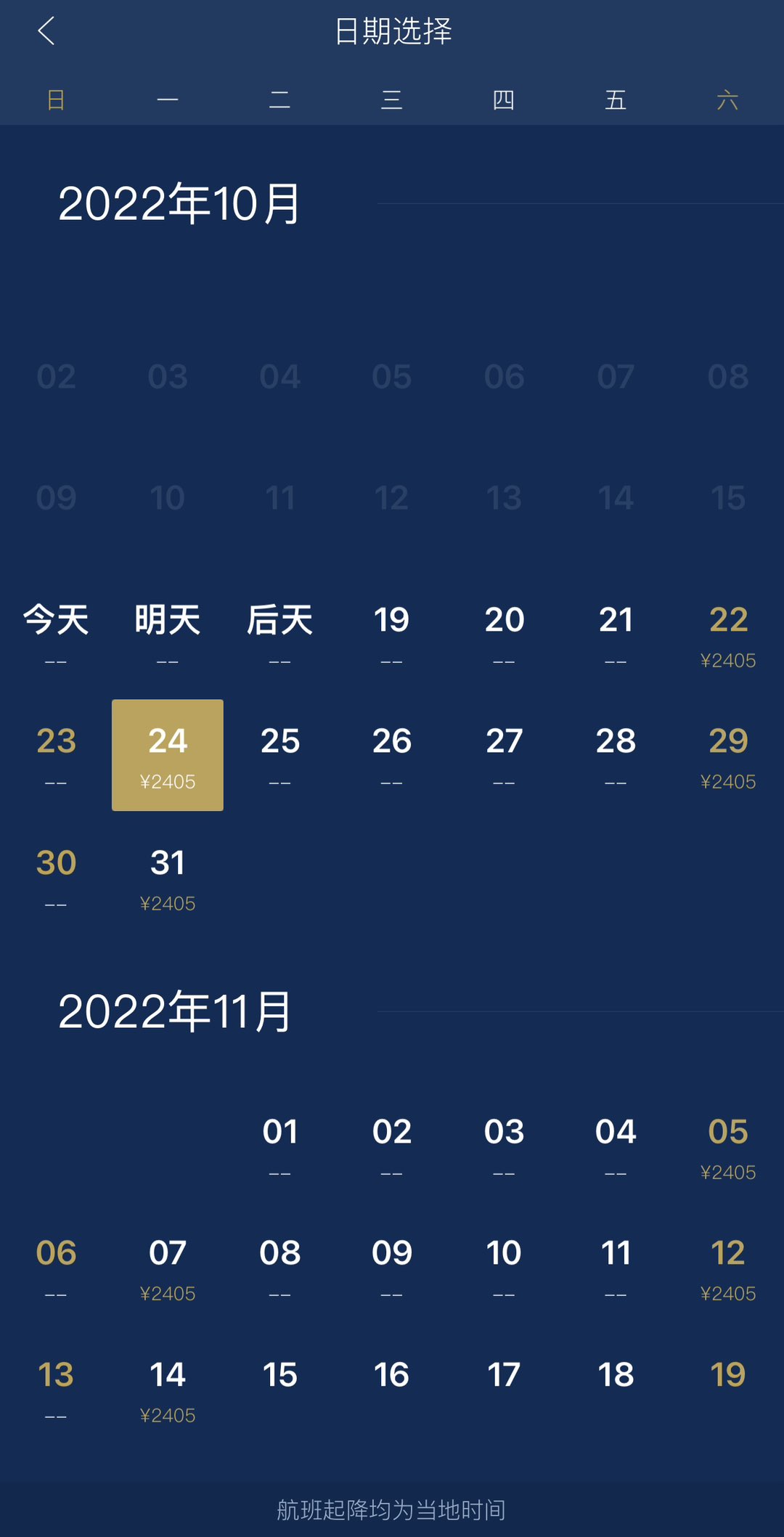
Task: Choose October 30 in the calendar
Action: [56, 877]
